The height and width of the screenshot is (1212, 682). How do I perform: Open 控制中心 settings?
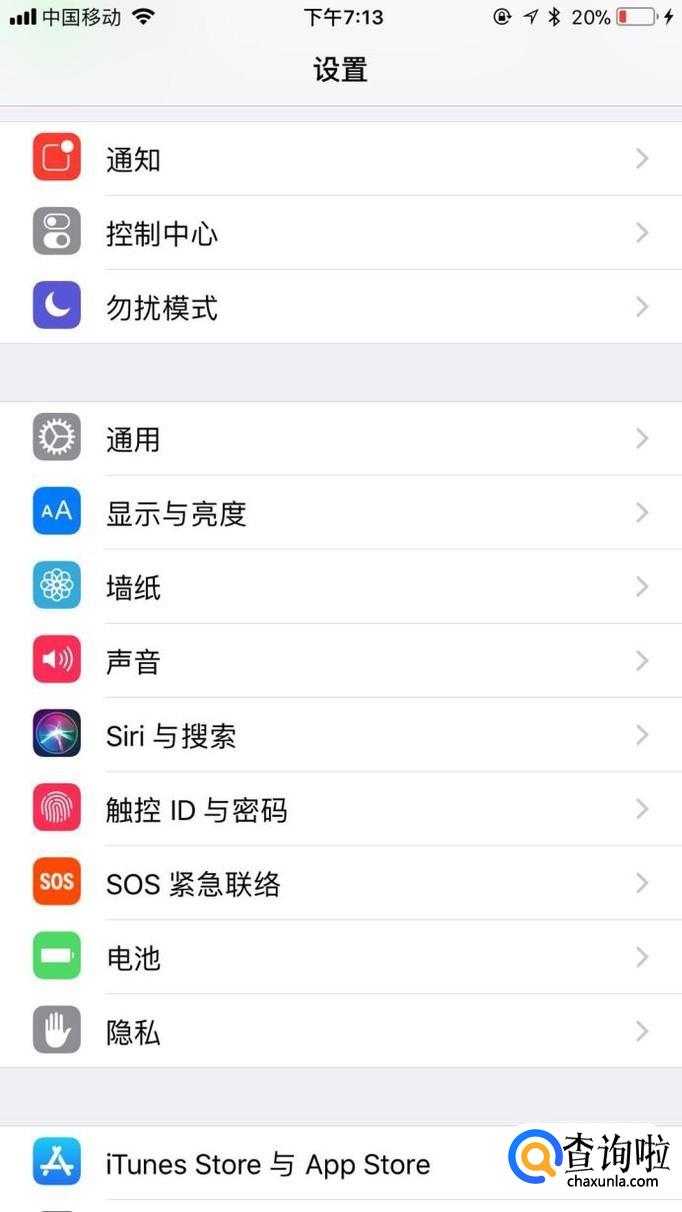(x=341, y=233)
